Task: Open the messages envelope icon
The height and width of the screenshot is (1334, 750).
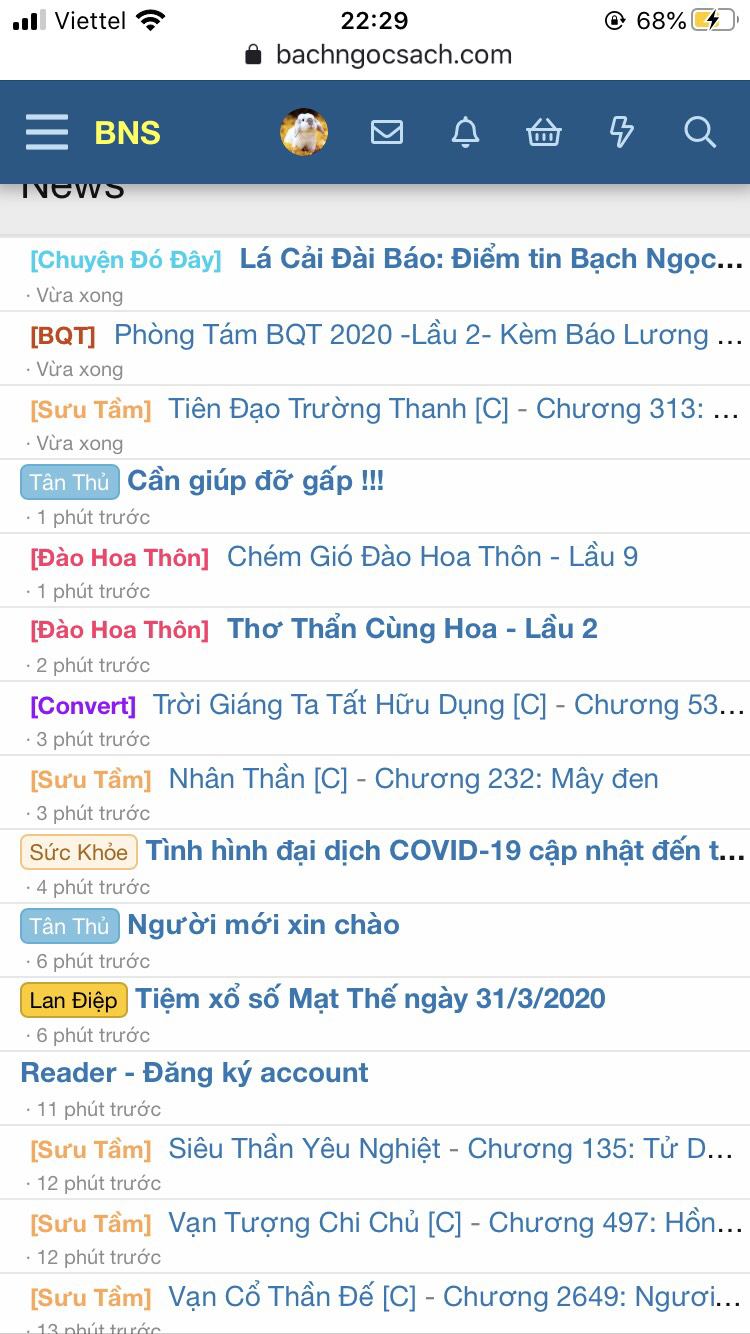Action: click(x=387, y=131)
